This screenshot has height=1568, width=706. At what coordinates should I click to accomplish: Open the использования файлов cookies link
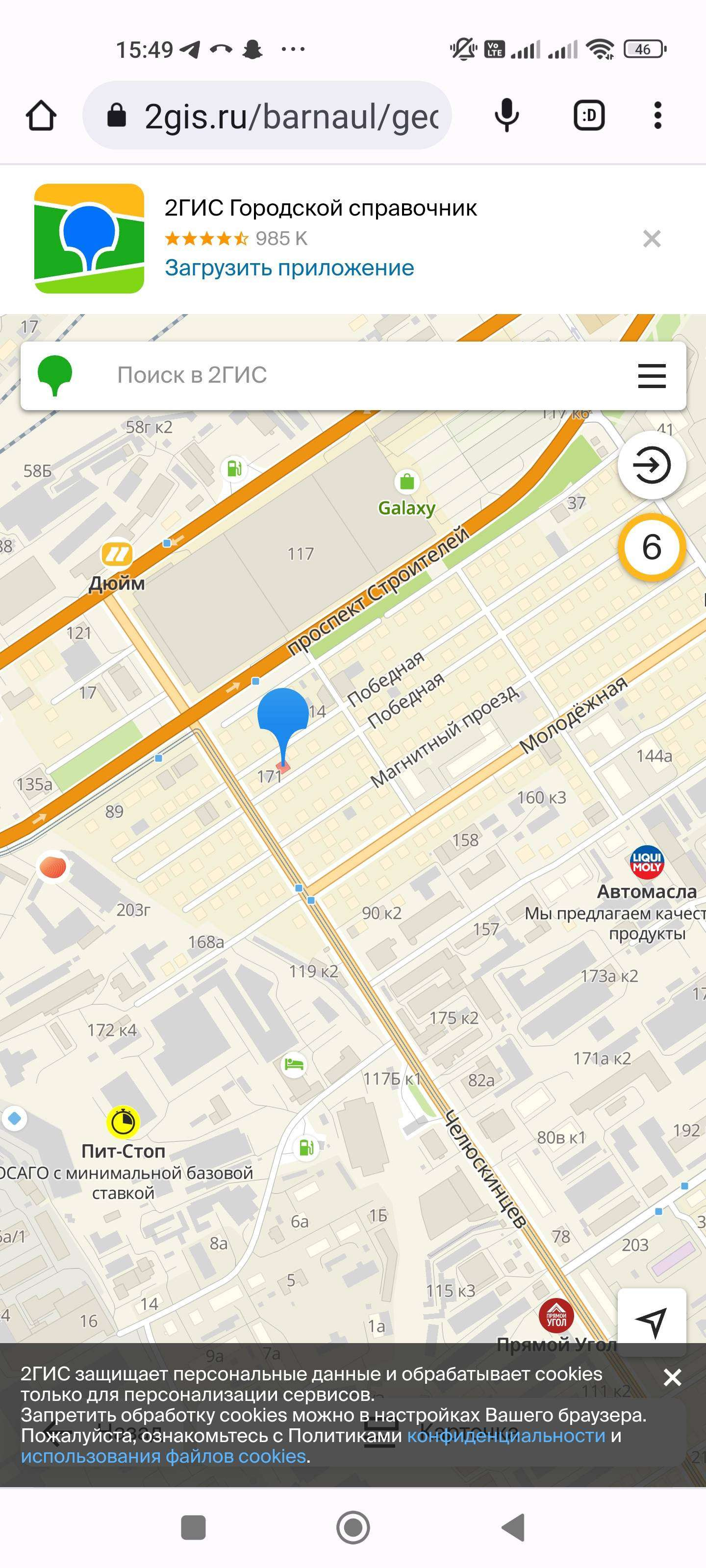(163, 1456)
